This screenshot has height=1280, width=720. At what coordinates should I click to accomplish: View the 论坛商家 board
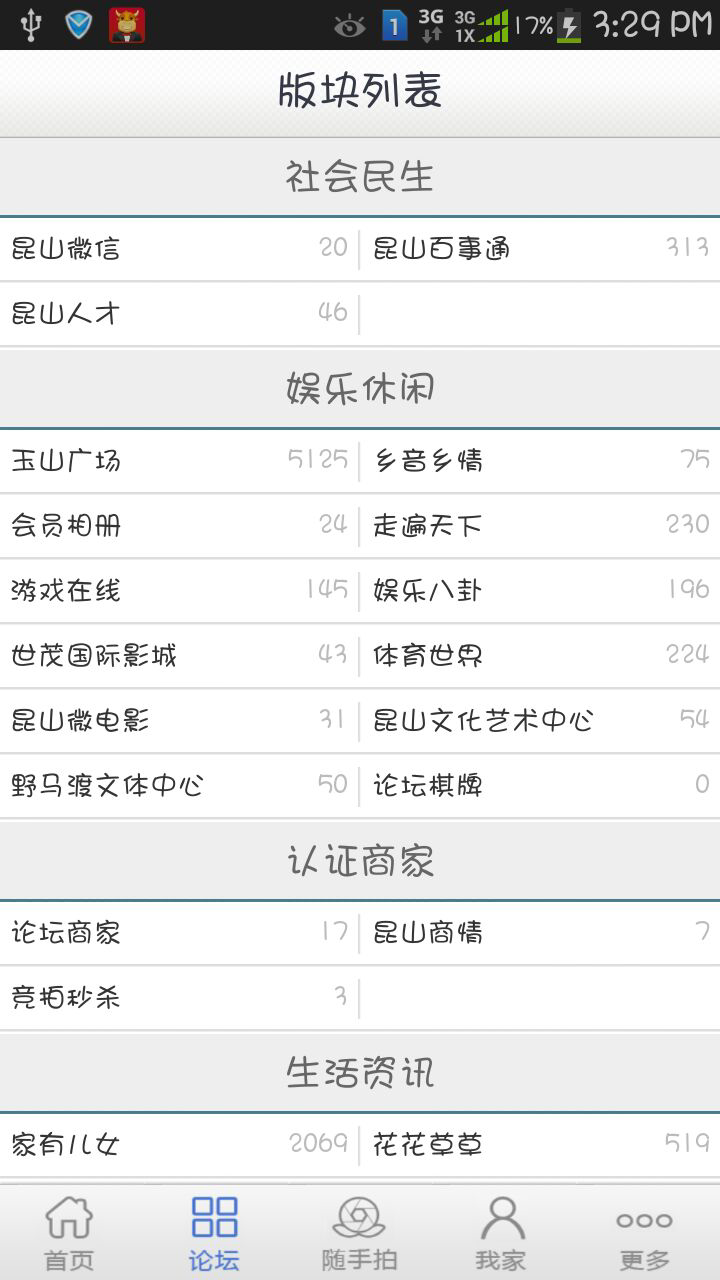(x=178, y=933)
